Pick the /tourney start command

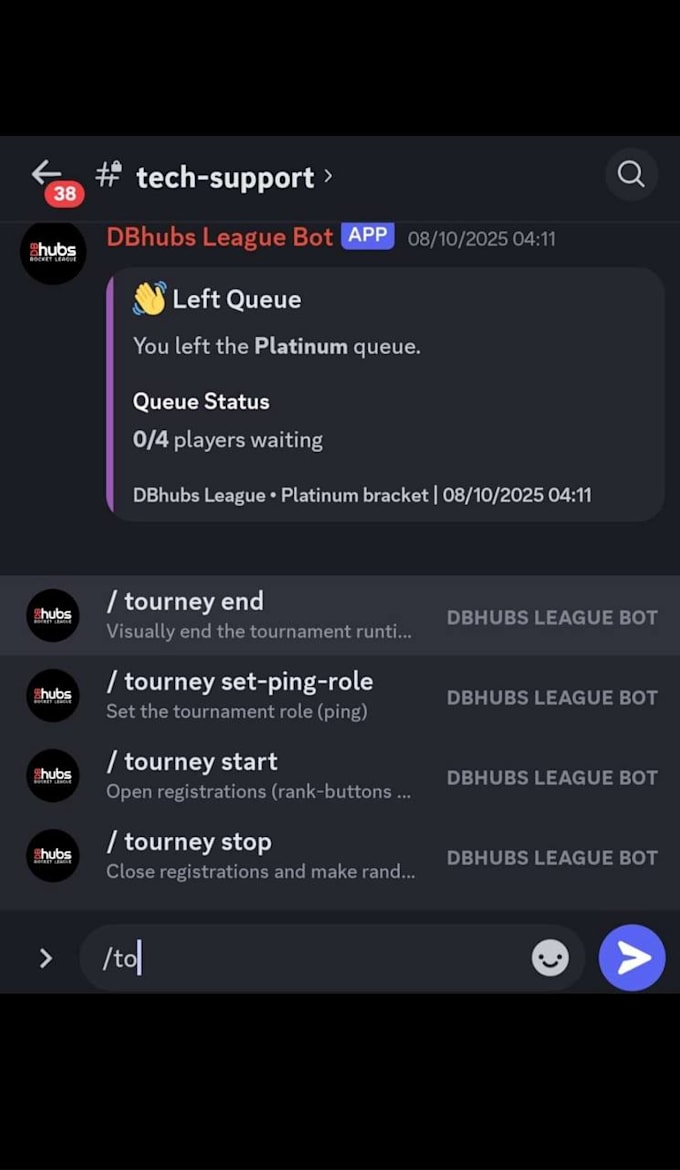click(x=340, y=775)
